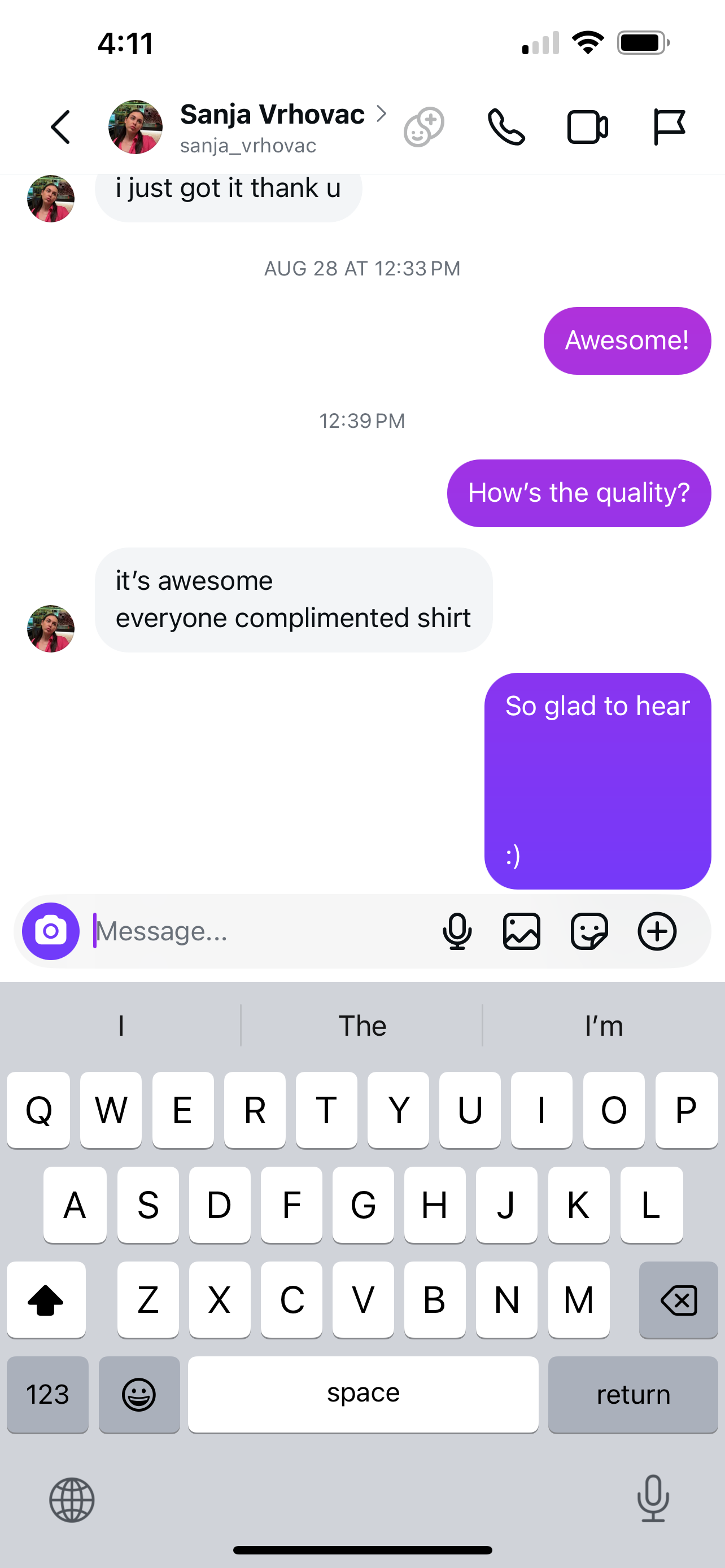
Task: Record a voice message
Action: click(457, 931)
